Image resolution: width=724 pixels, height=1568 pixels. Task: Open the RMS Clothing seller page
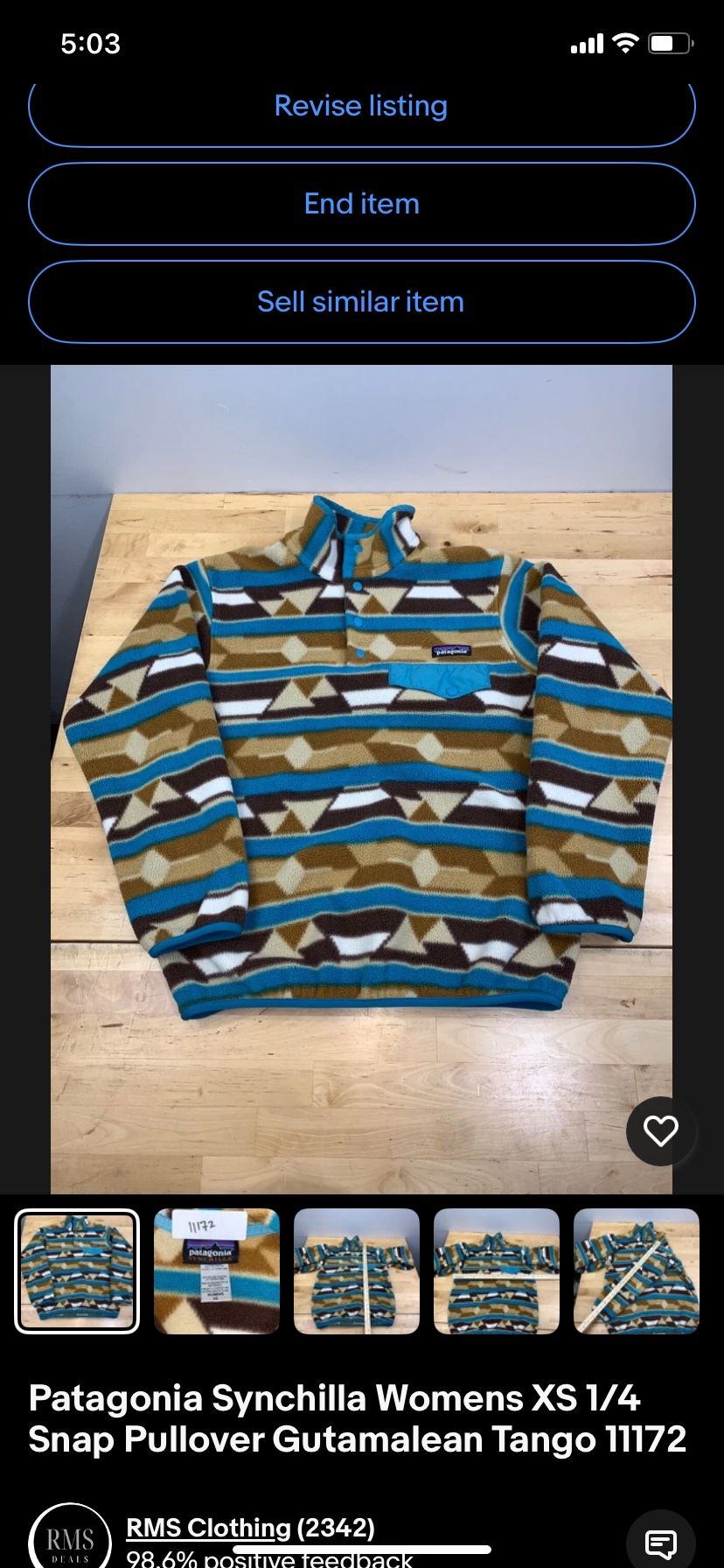coord(208,1527)
